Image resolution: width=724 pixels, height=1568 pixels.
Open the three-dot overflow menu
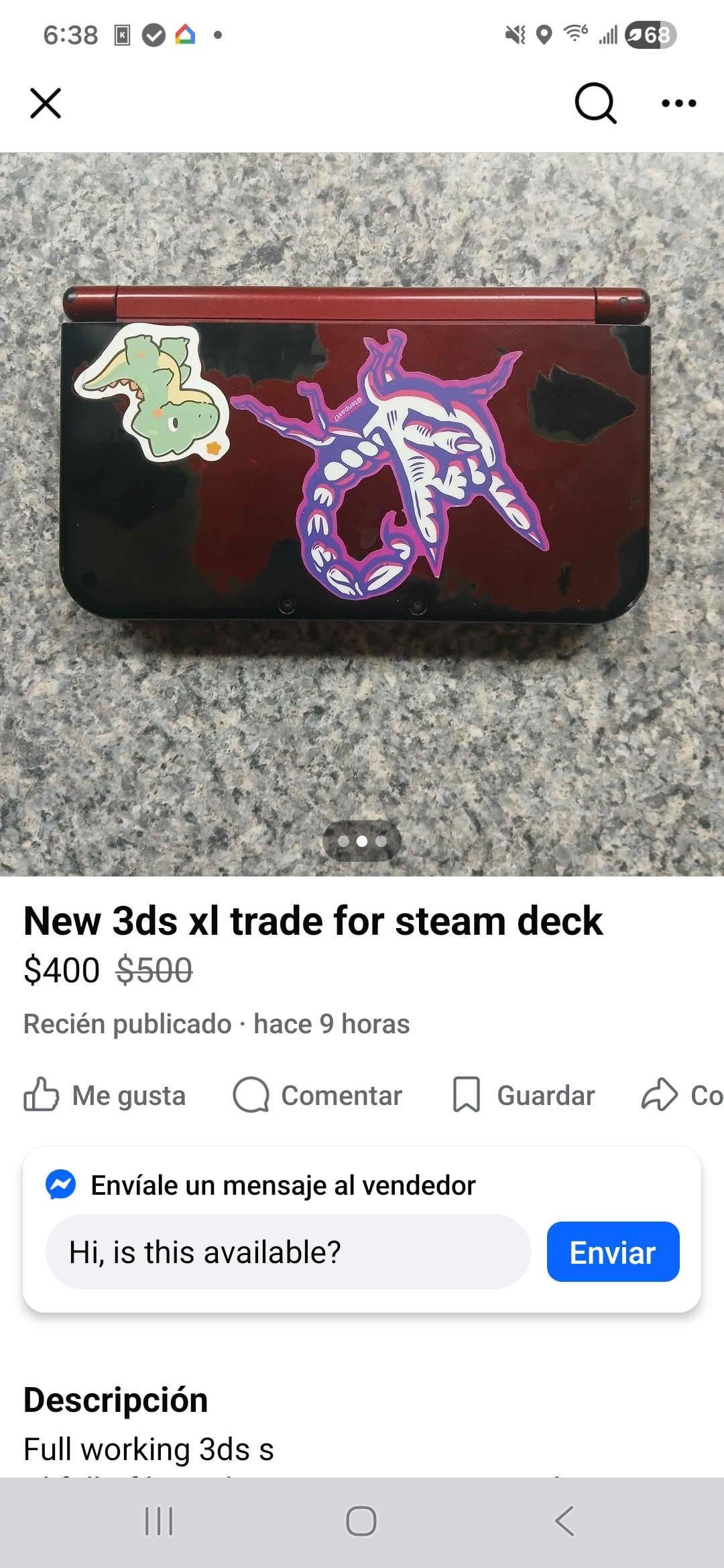point(678,103)
